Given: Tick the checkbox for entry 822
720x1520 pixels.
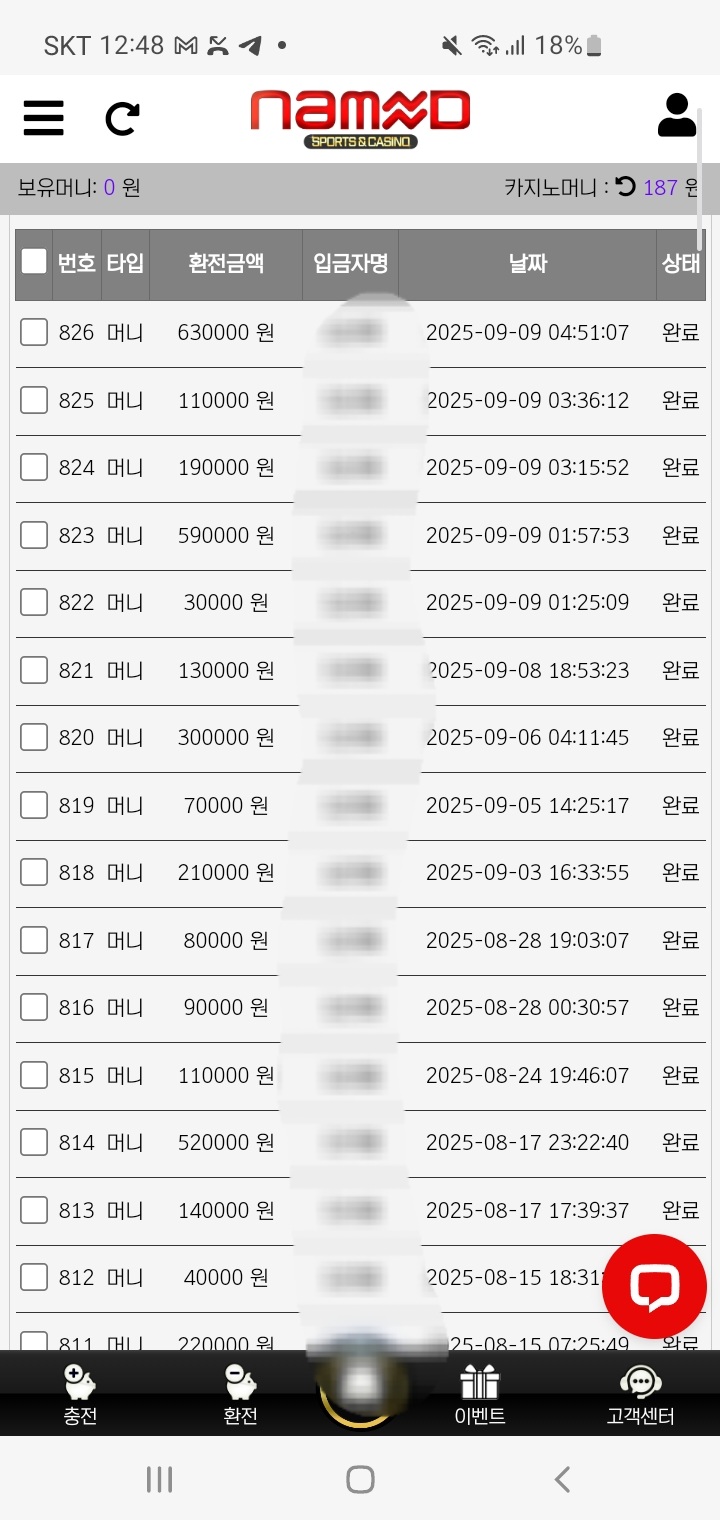Looking at the screenshot, I should pyautogui.click(x=34, y=602).
